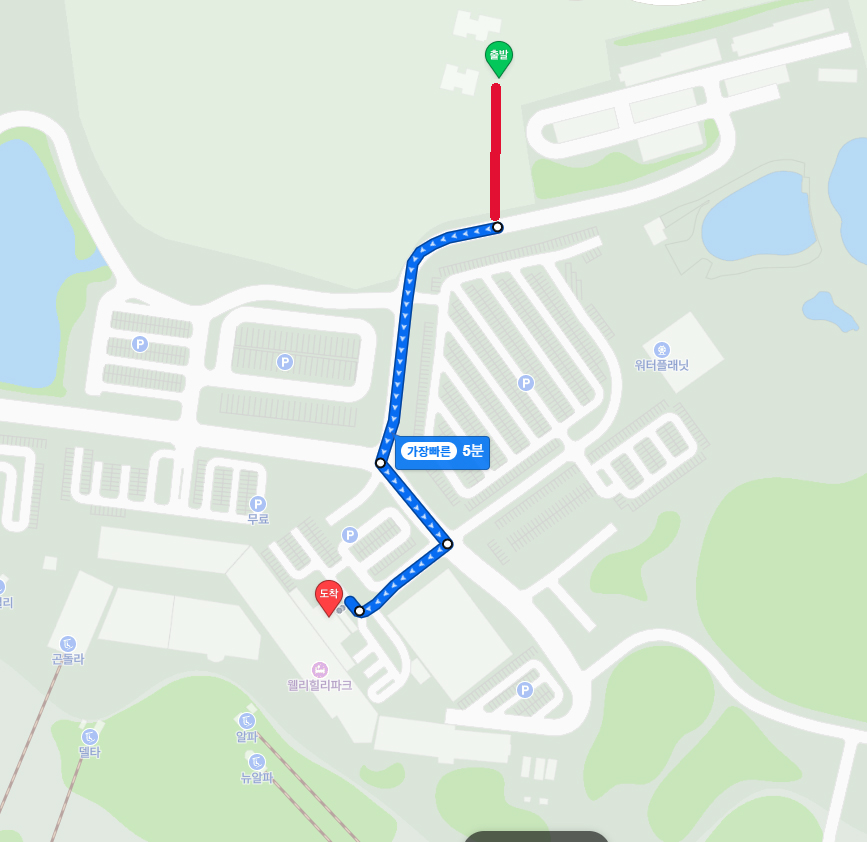Open the 워터플래닛 place marker
867x842 pixels.
pyautogui.click(x=661, y=349)
